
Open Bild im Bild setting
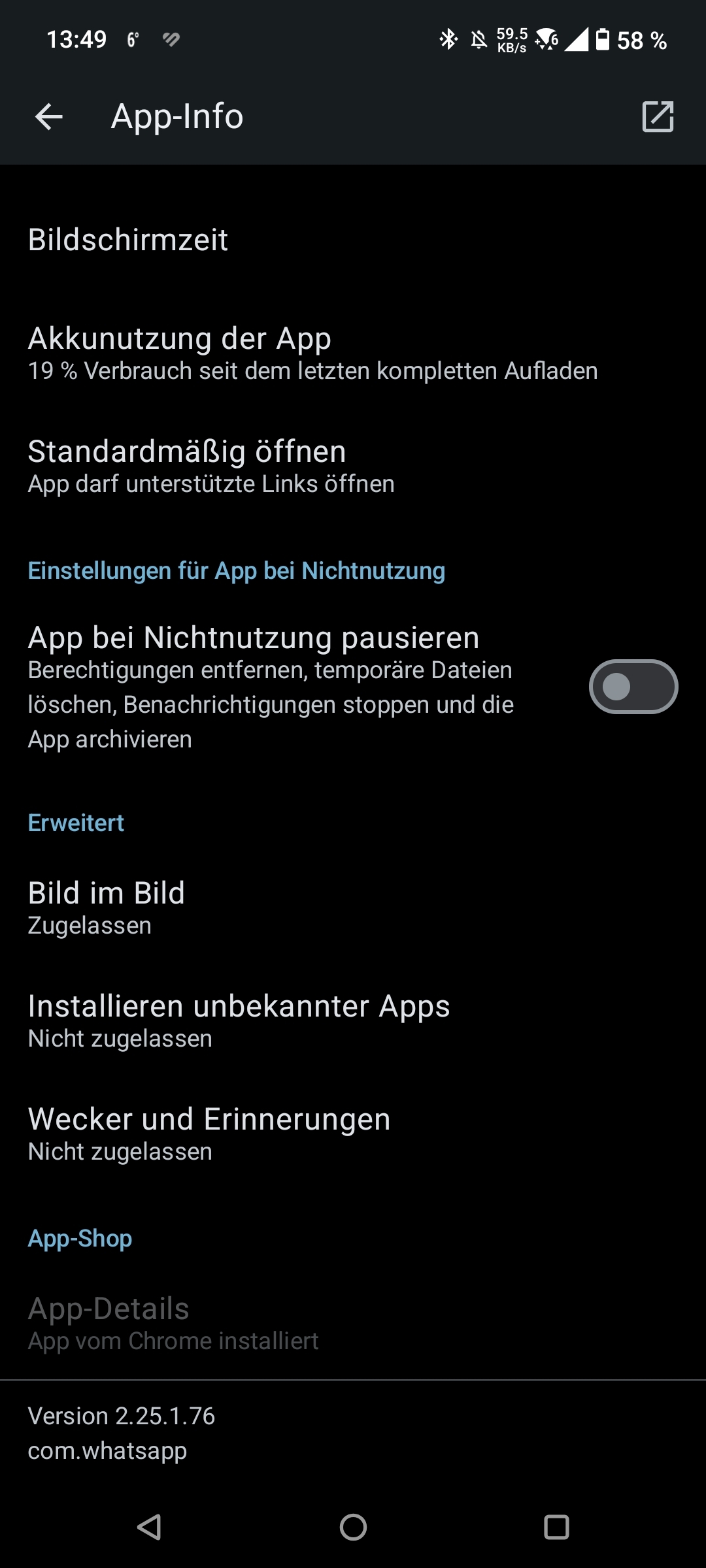click(353, 907)
